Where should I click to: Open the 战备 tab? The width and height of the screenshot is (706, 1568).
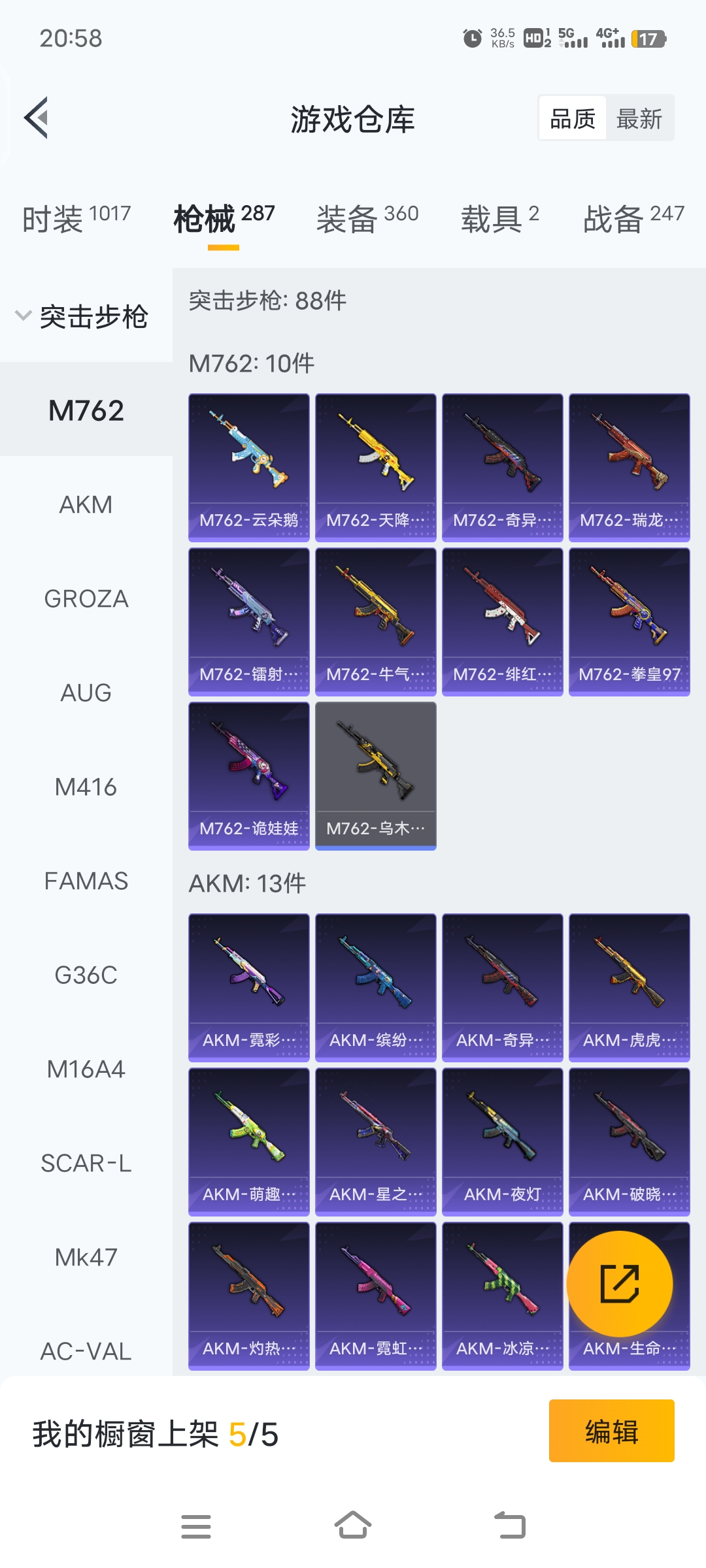tap(633, 218)
